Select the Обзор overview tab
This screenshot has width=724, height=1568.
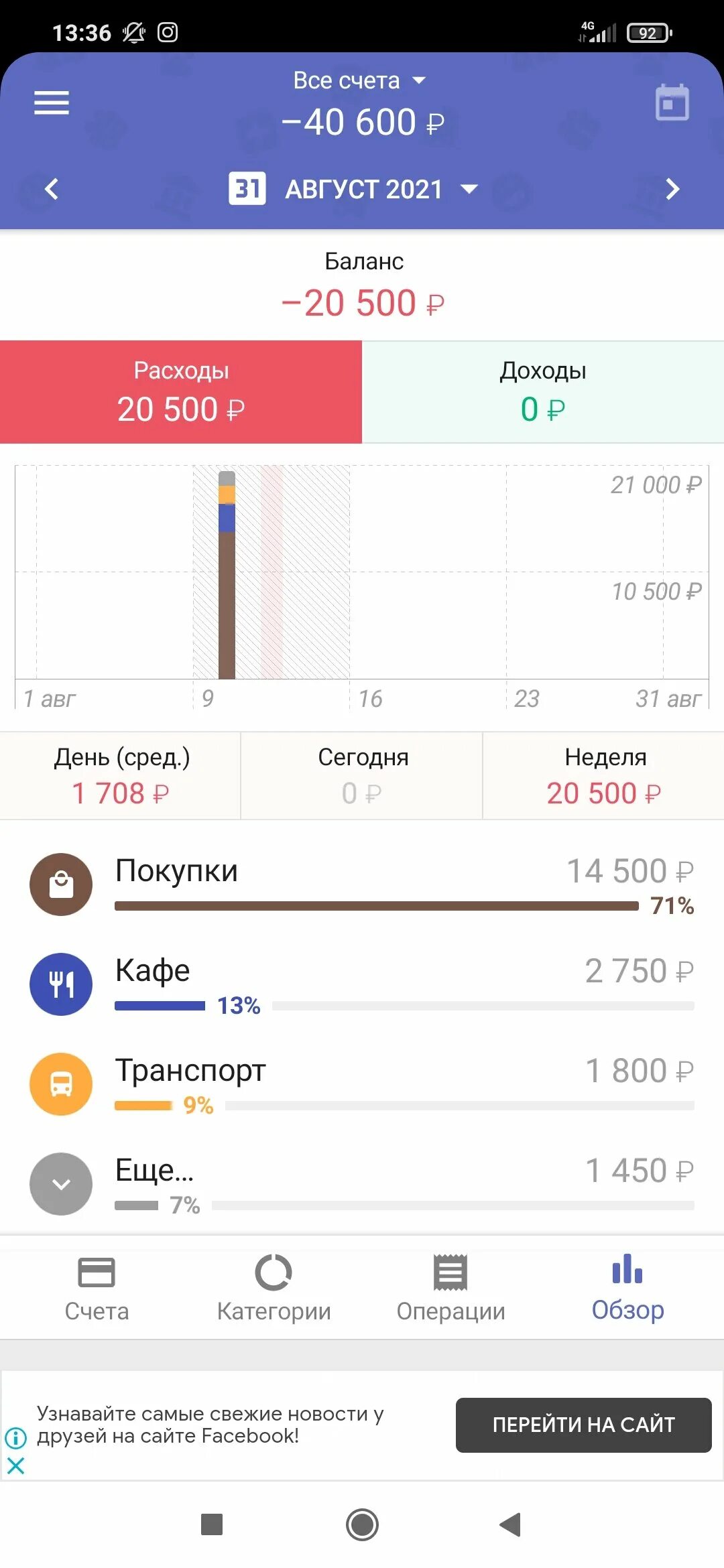627,1289
